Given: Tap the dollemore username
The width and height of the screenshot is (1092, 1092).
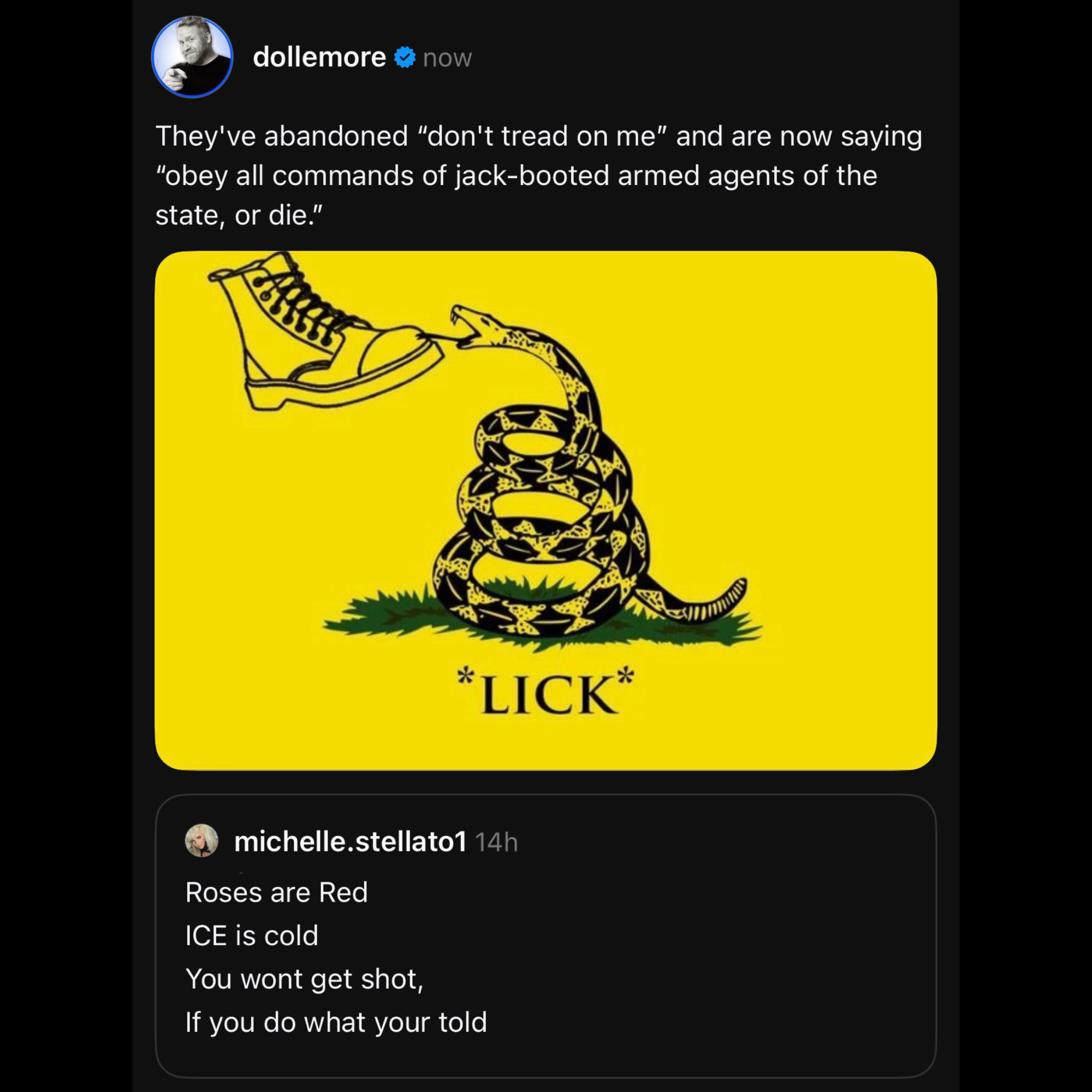Looking at the screenshot, I should tap(319, 58).
